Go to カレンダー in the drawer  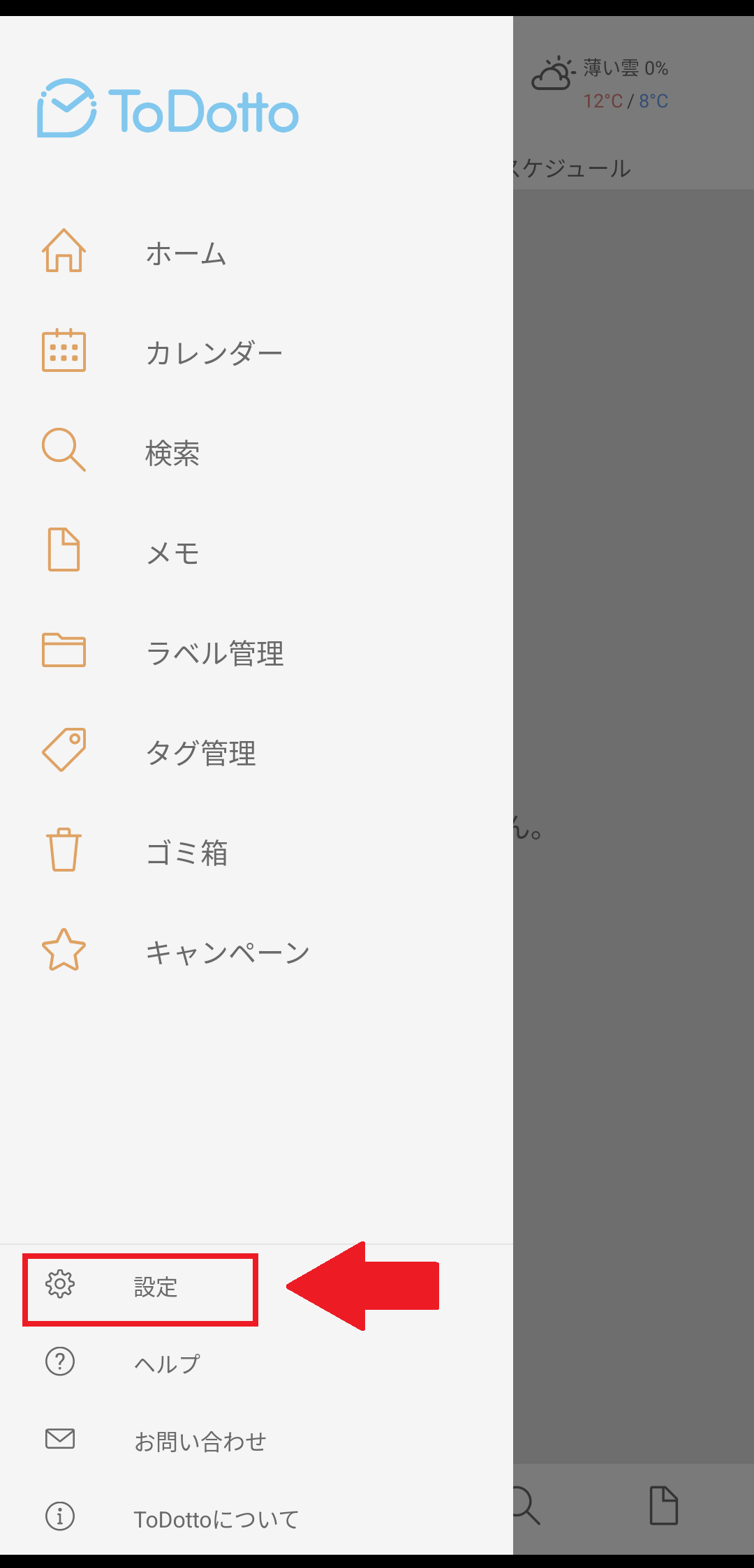(256, 352)
